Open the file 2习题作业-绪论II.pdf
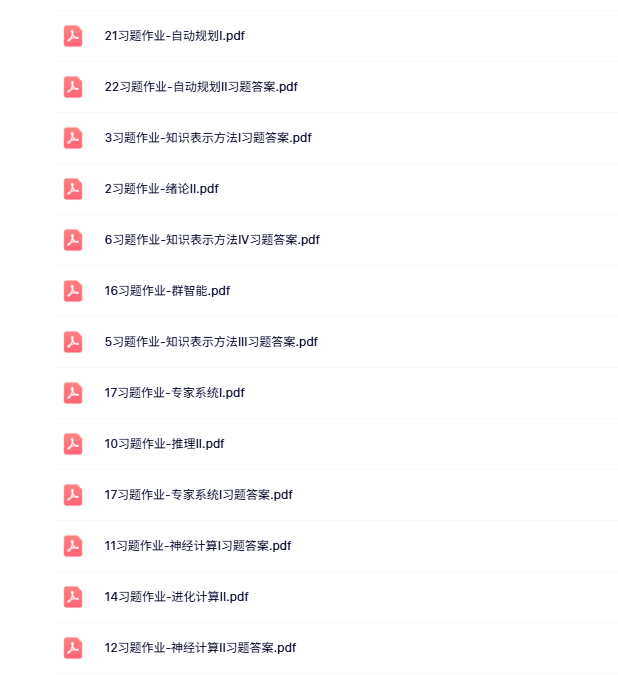618x675 pixels. [x=161, y=189]
